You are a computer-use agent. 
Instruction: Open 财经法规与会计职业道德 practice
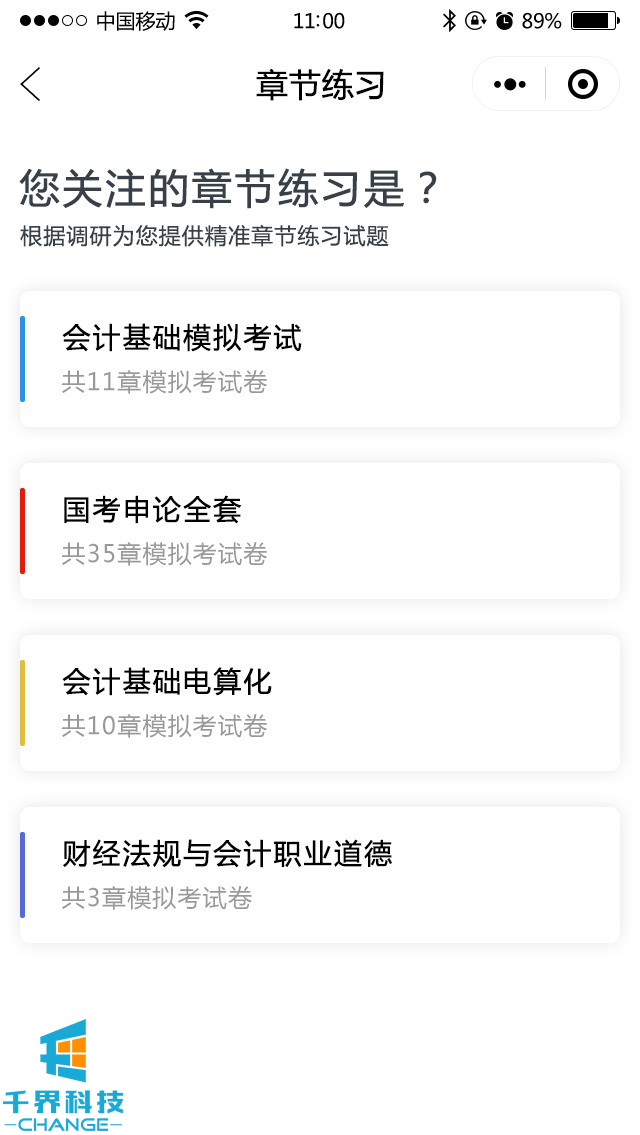point(320,875)
